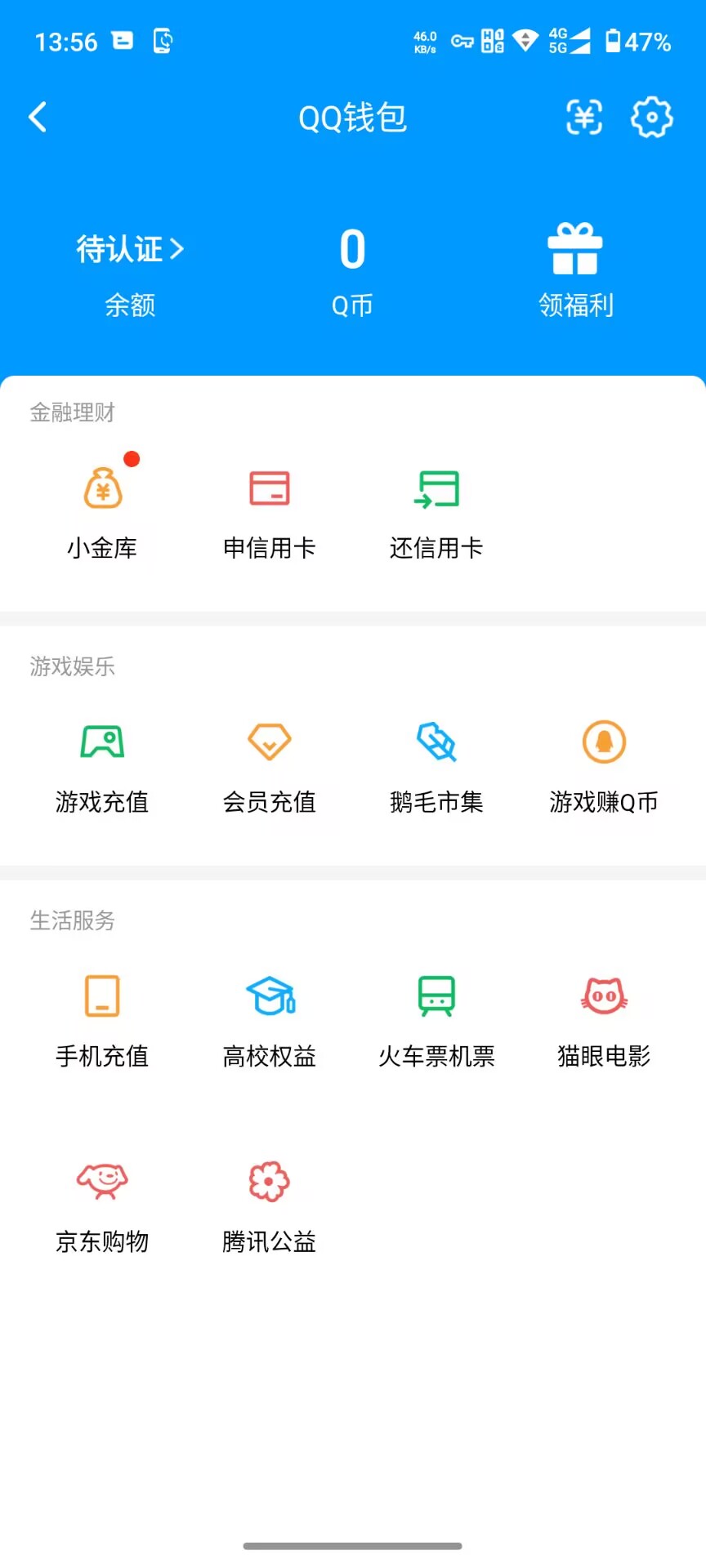The image size is (706, 1568).
Task: Tap the 游戏充值 gamepad icon
Action: (x=102, y=742)
